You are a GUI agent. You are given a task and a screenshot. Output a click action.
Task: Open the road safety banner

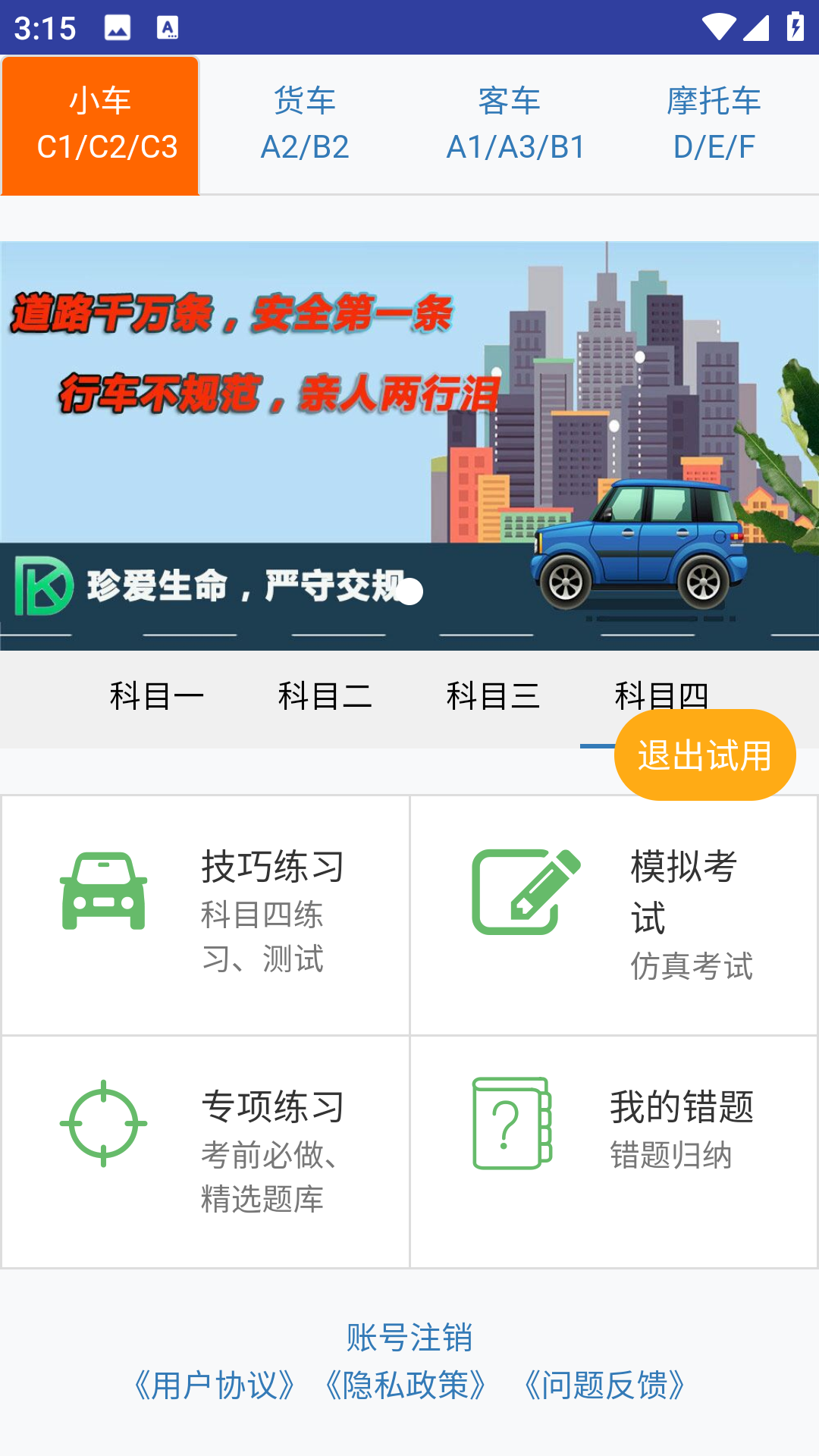409,446
